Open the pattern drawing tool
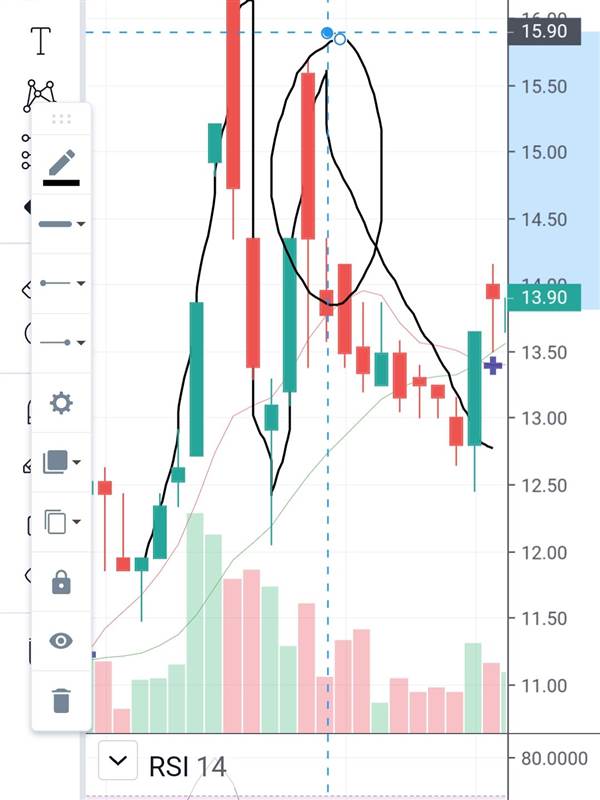The height and width of the screenshot is (800, 600). coord(39,93)
